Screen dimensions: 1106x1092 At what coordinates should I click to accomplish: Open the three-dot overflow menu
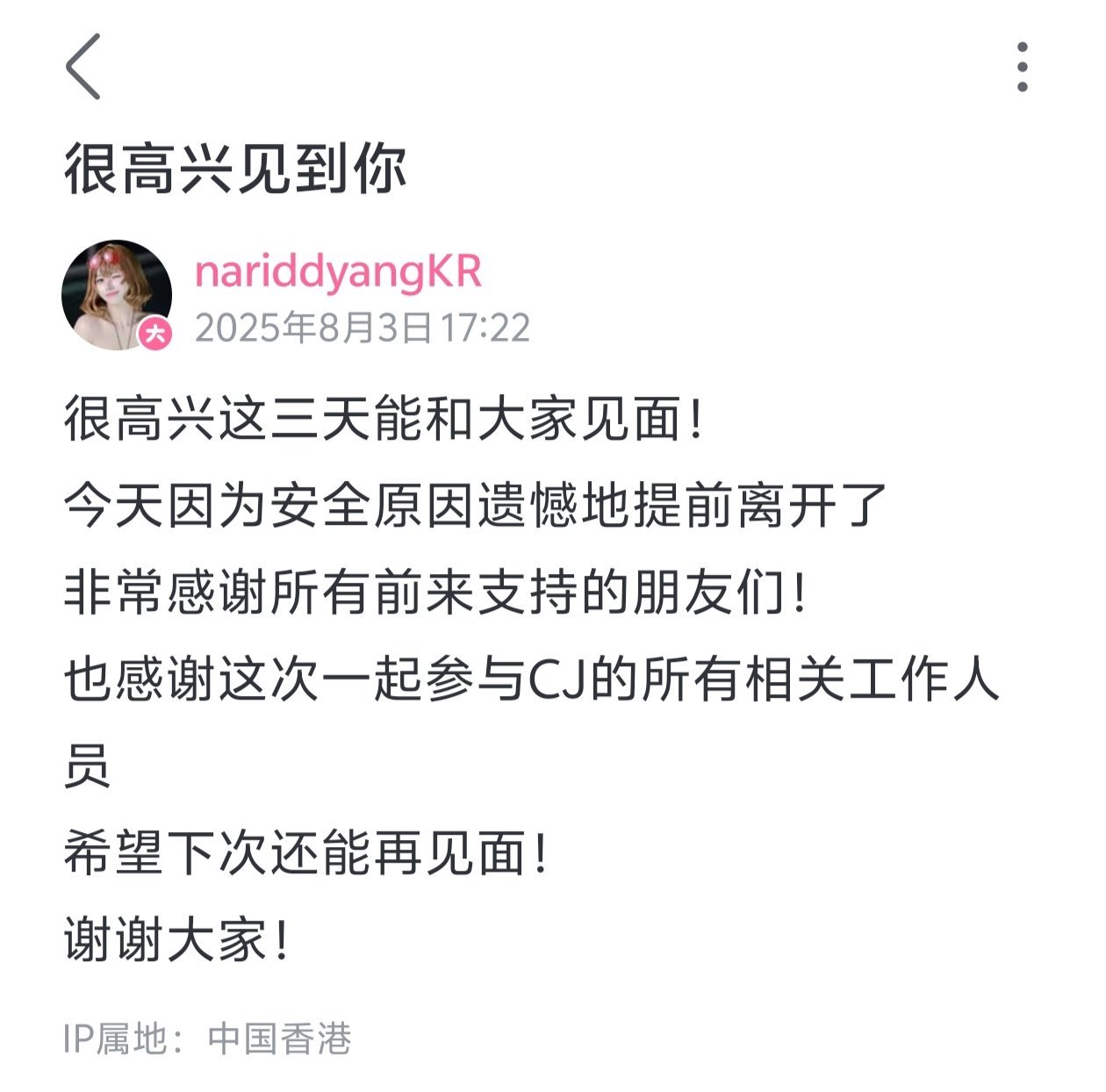point(1022,67)
